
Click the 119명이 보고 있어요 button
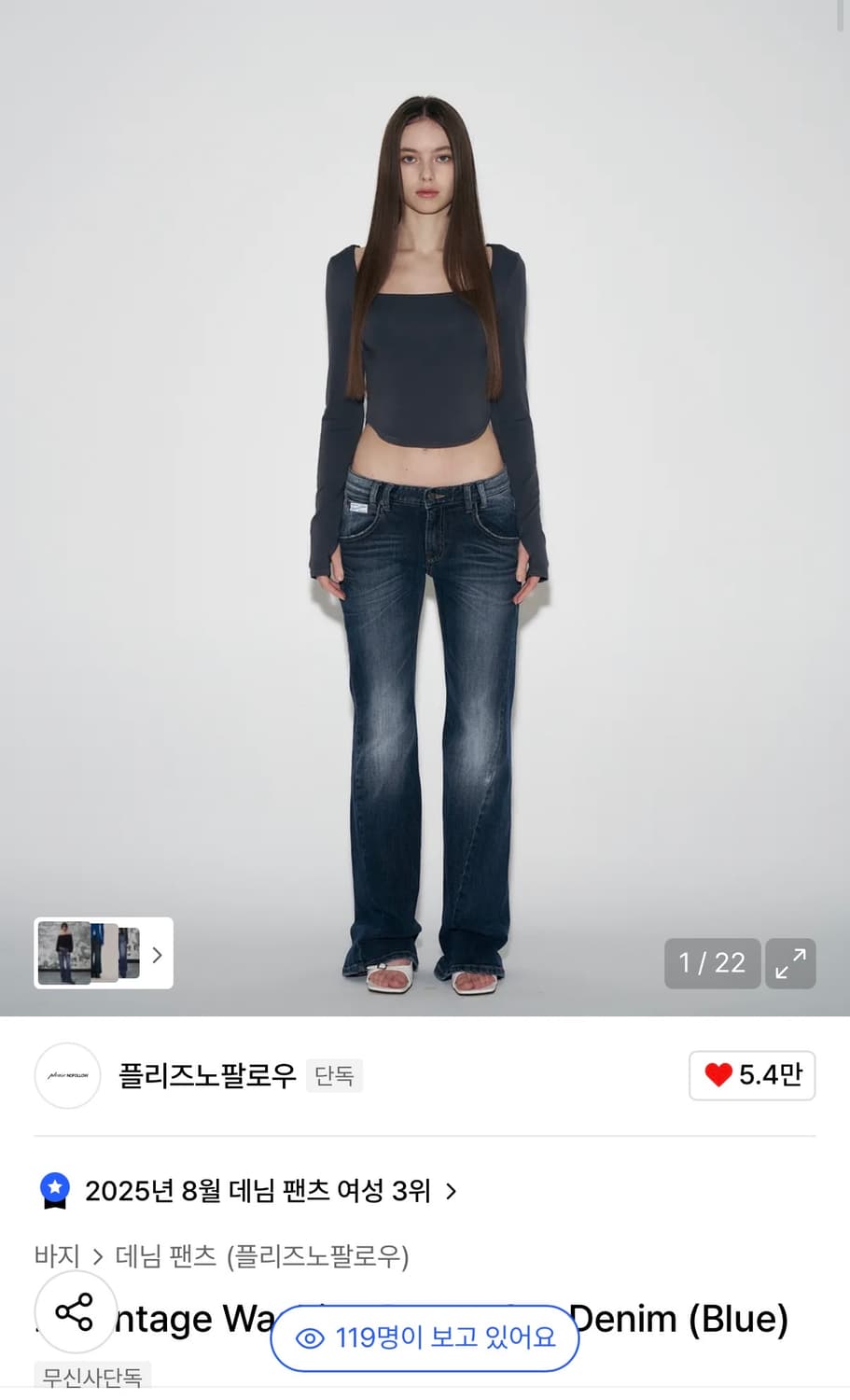(425, 1338)
